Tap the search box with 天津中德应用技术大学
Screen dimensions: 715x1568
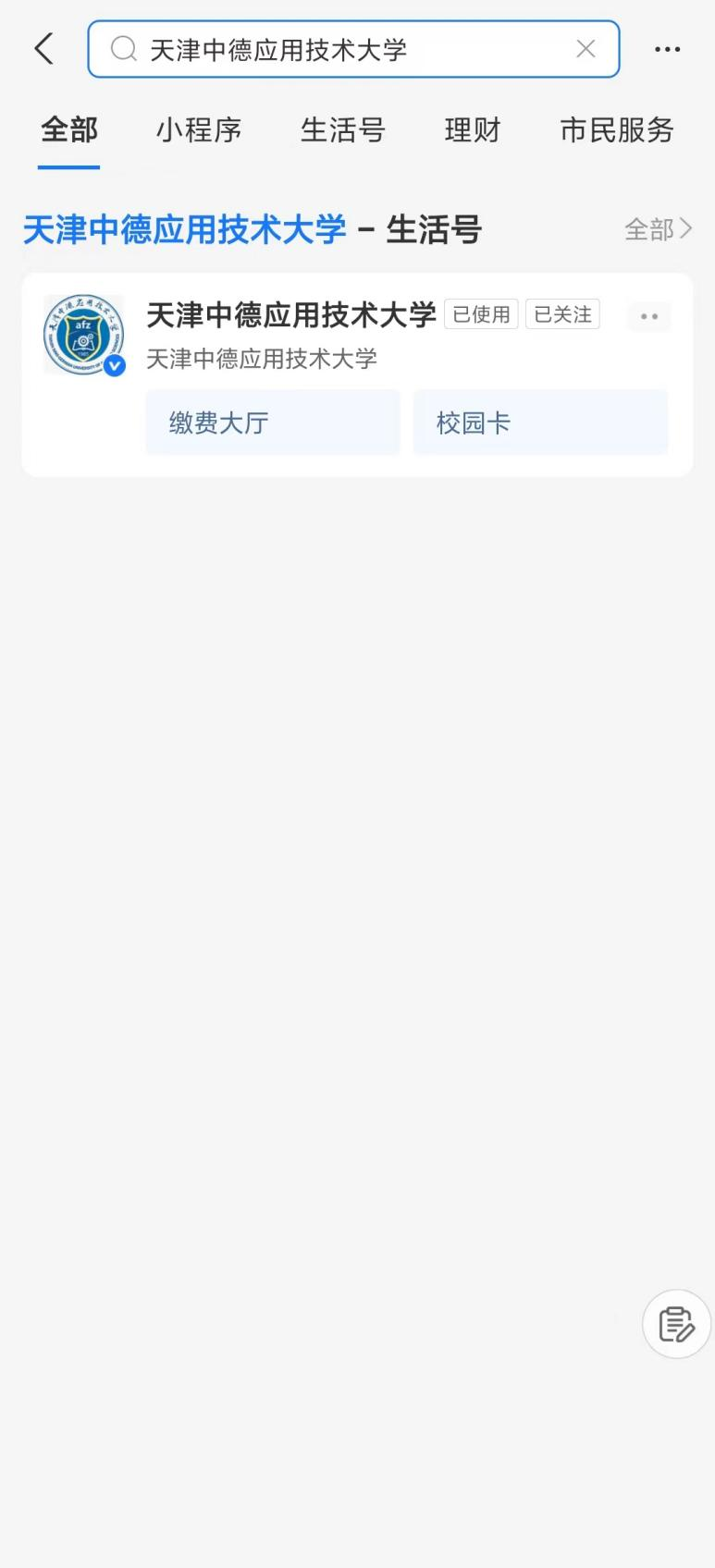coord(351,49)
